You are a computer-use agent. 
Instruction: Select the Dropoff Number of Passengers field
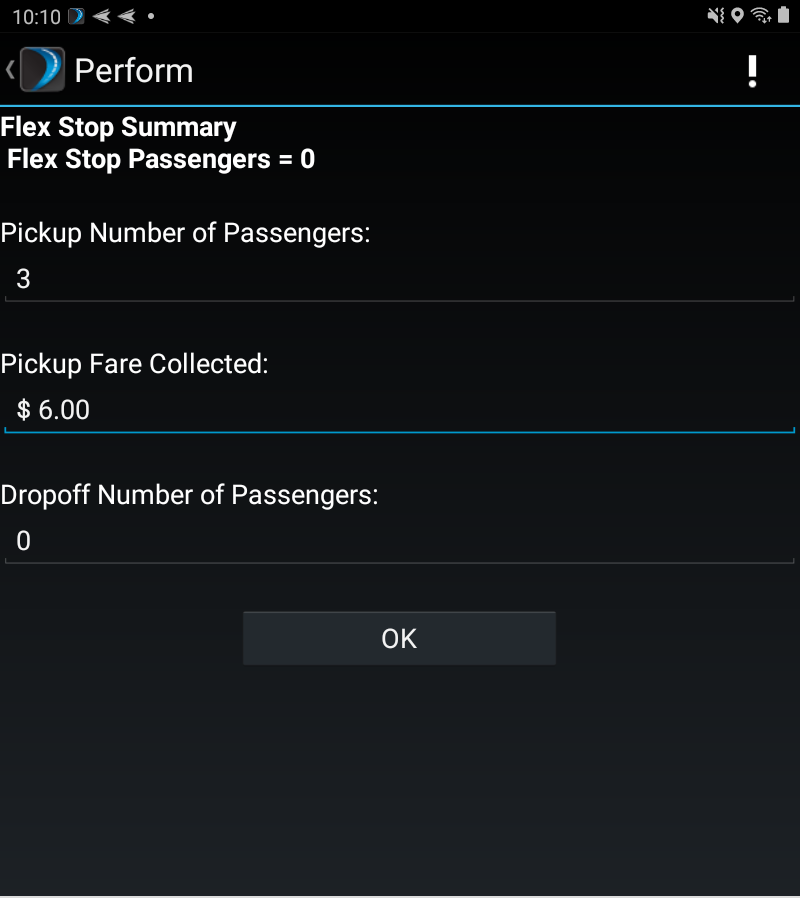[400, 540]
